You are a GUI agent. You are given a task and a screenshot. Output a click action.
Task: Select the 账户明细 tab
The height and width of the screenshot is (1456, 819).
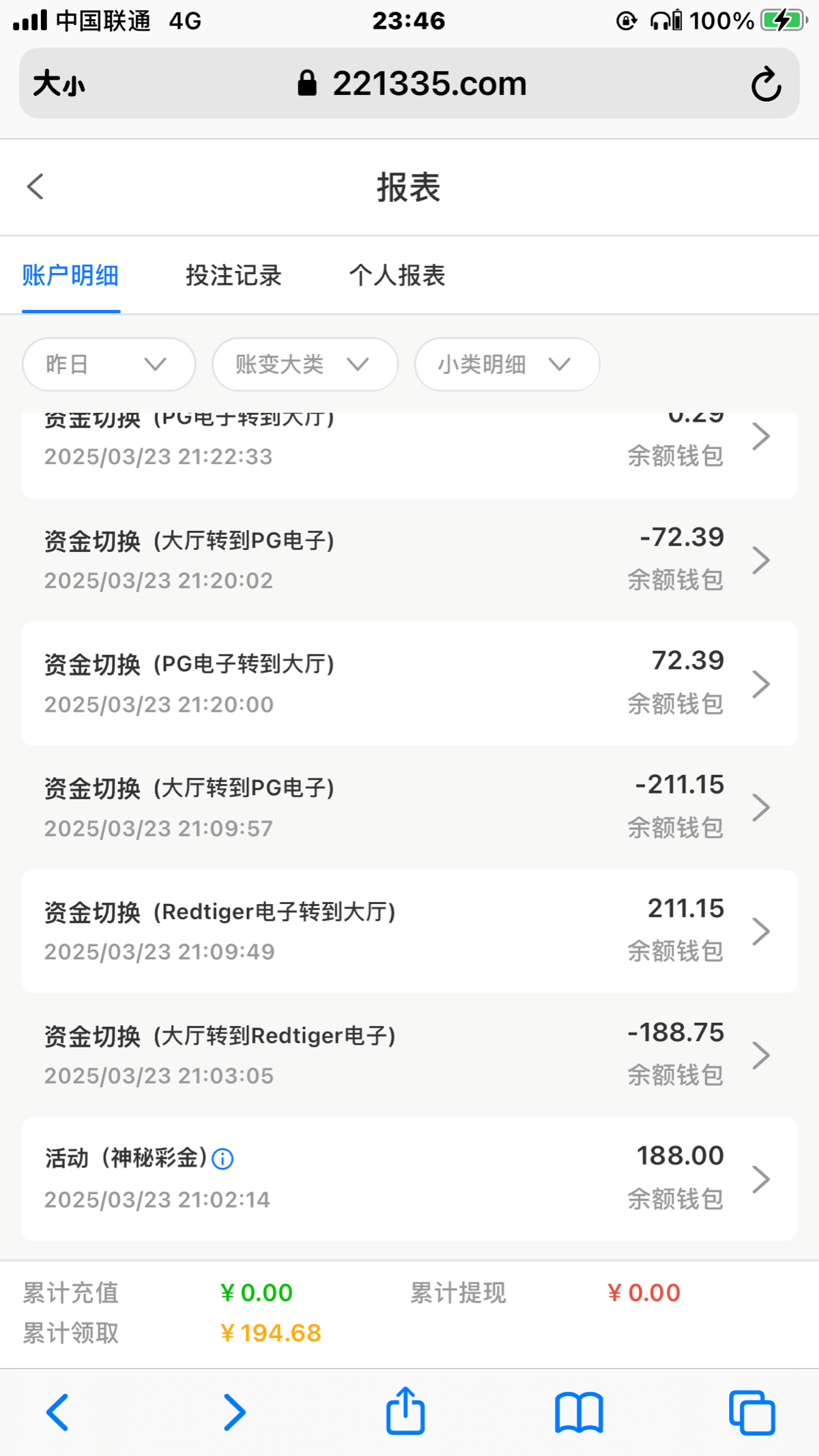71,276
